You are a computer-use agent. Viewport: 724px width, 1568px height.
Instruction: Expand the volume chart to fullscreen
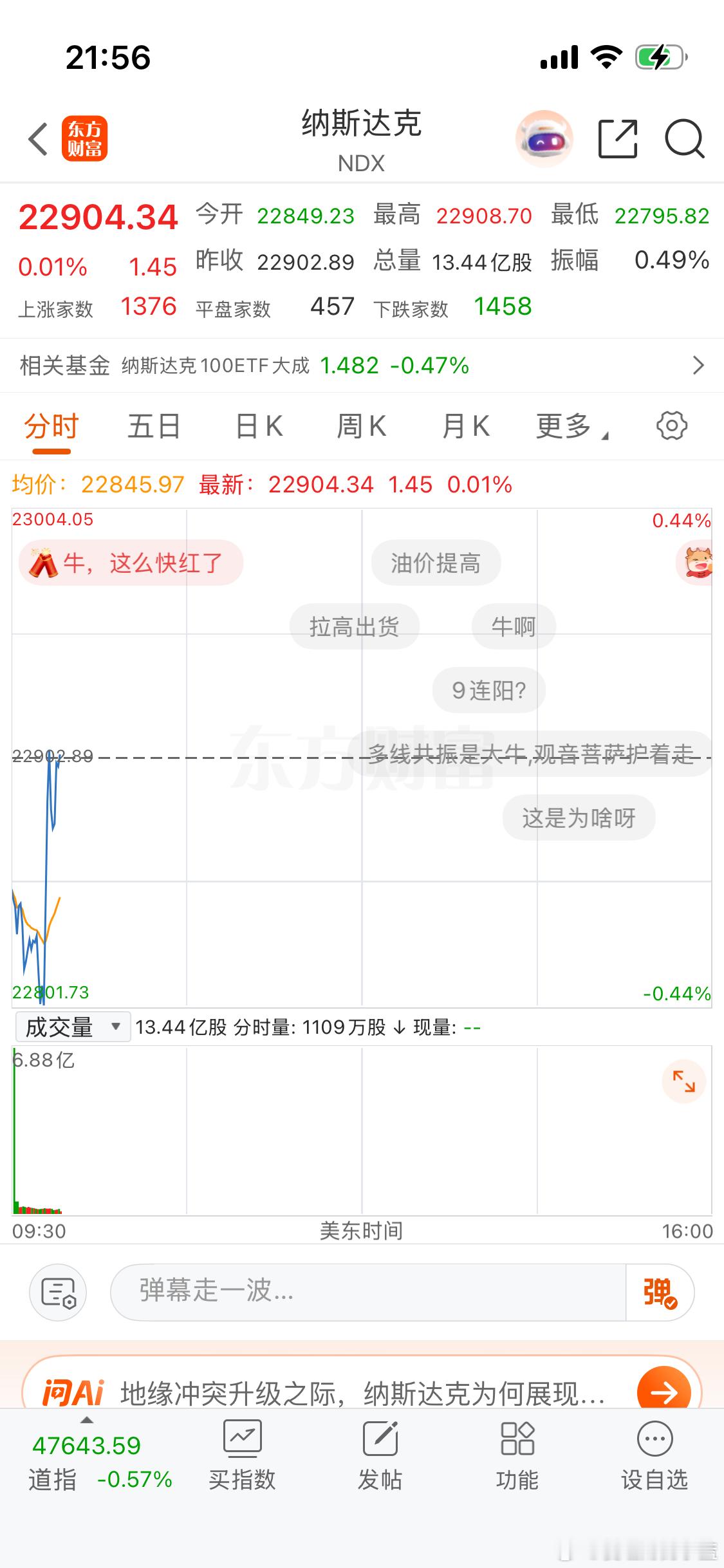(683, 1082)
